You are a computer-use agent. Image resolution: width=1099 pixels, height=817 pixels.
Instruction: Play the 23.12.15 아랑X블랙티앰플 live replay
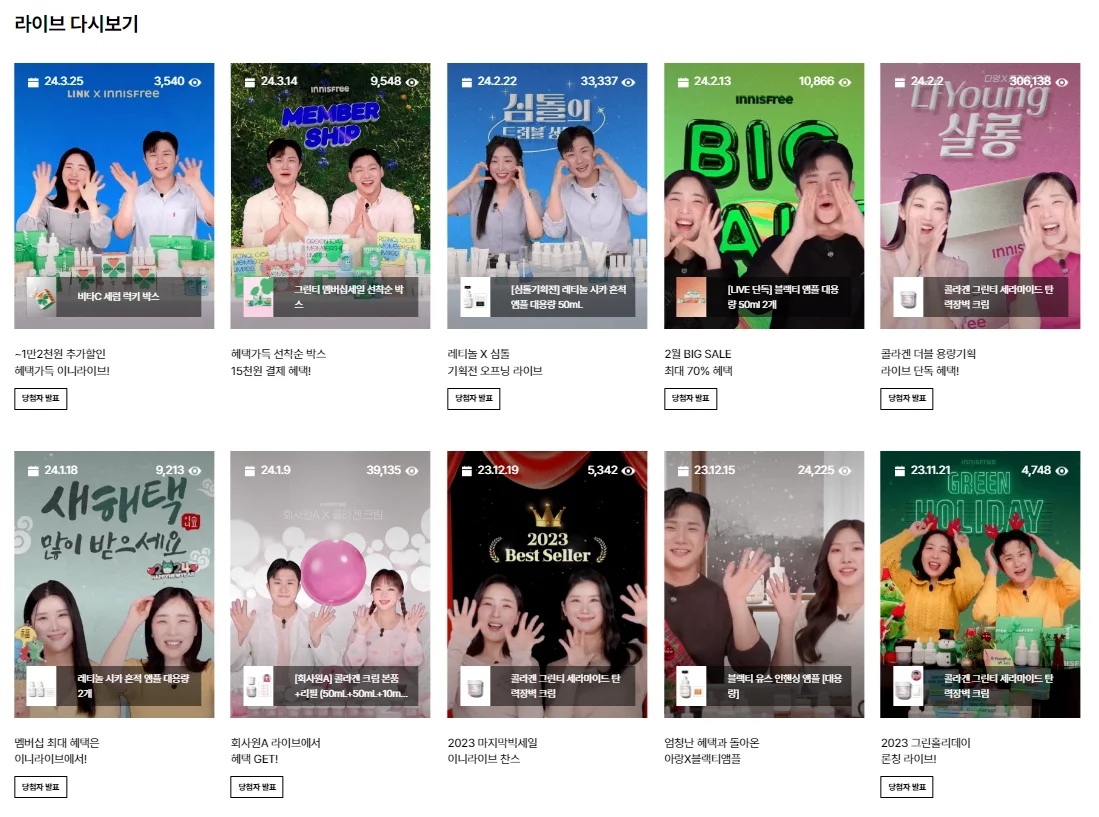coord(764,570)
